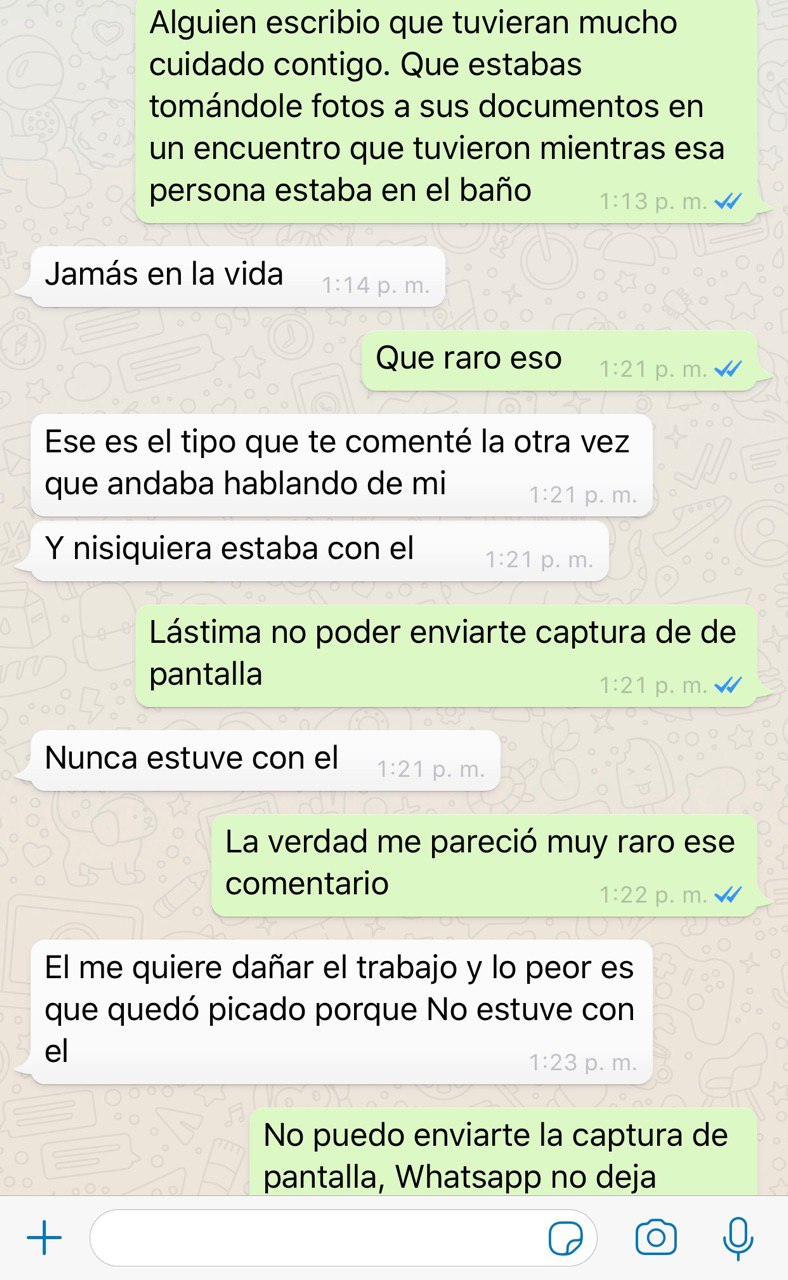Tap the microphone to record voice message

coord(738,1239)
